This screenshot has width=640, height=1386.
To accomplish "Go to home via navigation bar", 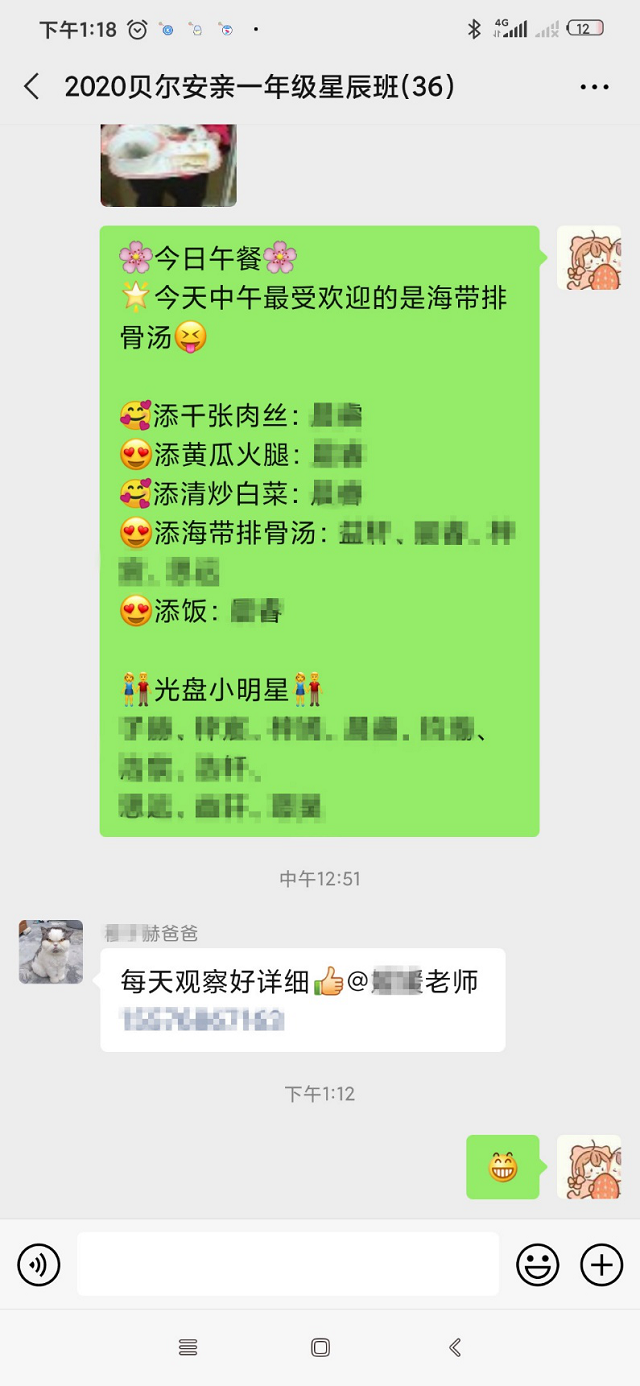I will (x=320, y=1348).
